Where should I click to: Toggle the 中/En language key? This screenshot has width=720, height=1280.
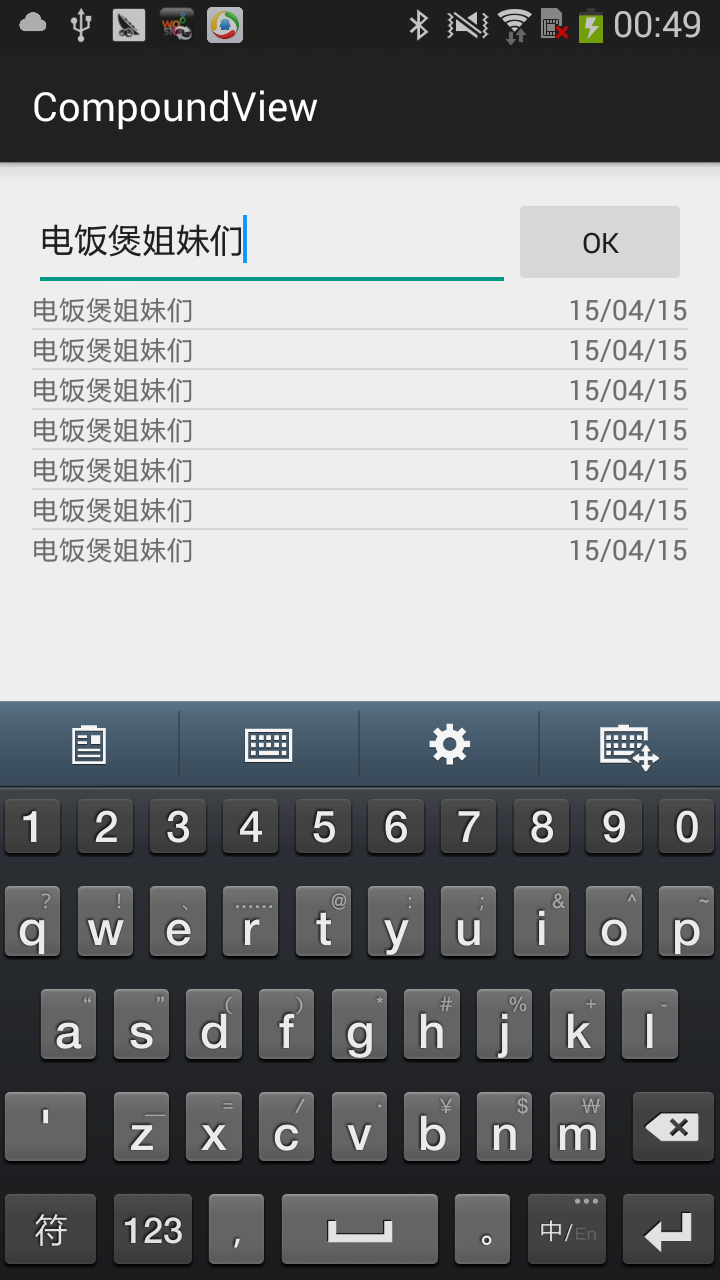coord(568,1229)
